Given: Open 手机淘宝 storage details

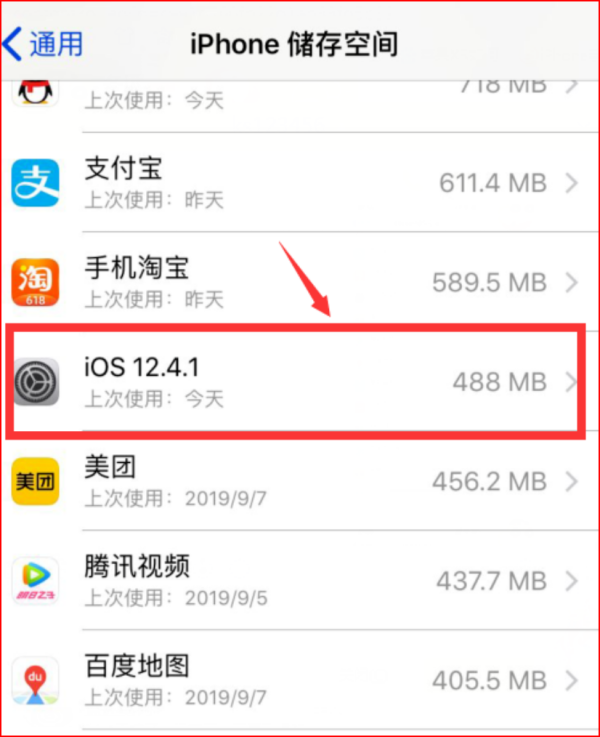Looking at the screenshot, I should pyautogui.click(x=300, y=282).
